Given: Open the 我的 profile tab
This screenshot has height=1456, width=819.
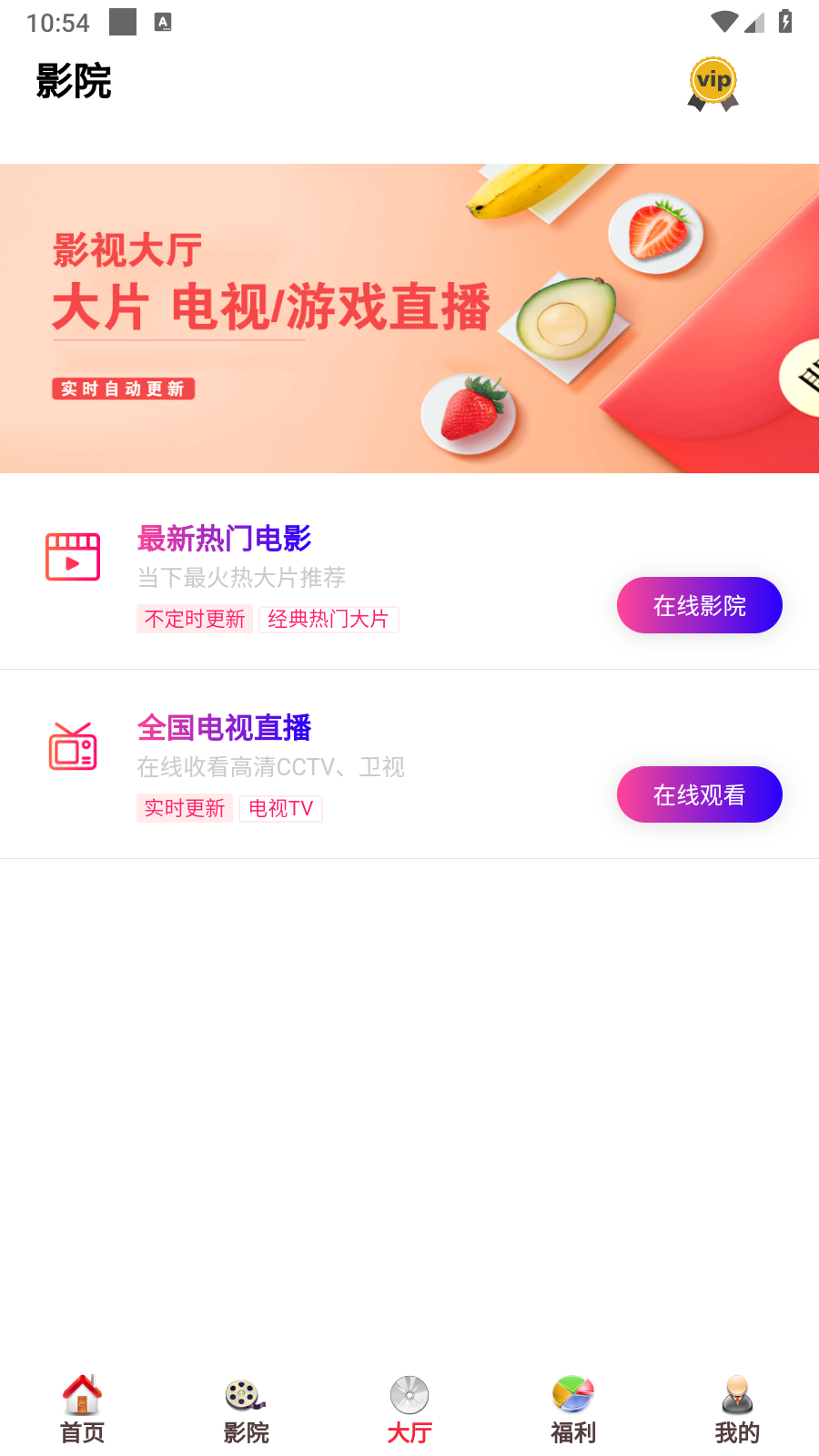Looking at the screenshot, I should point(736,1409).
